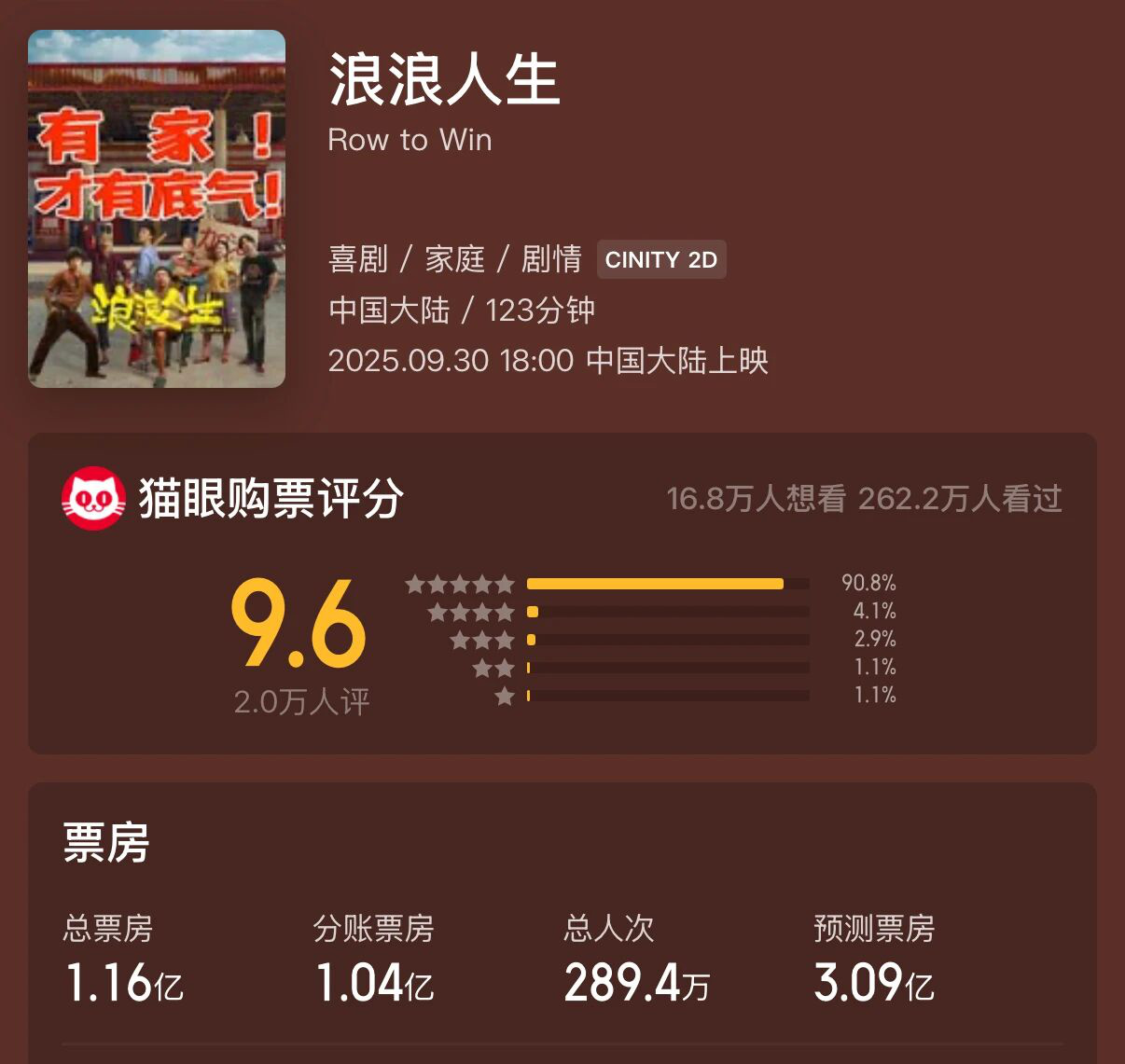Open the 票房 box office card
Image resolution: width=1125 pixels, height=1064 pixels.
562,923
